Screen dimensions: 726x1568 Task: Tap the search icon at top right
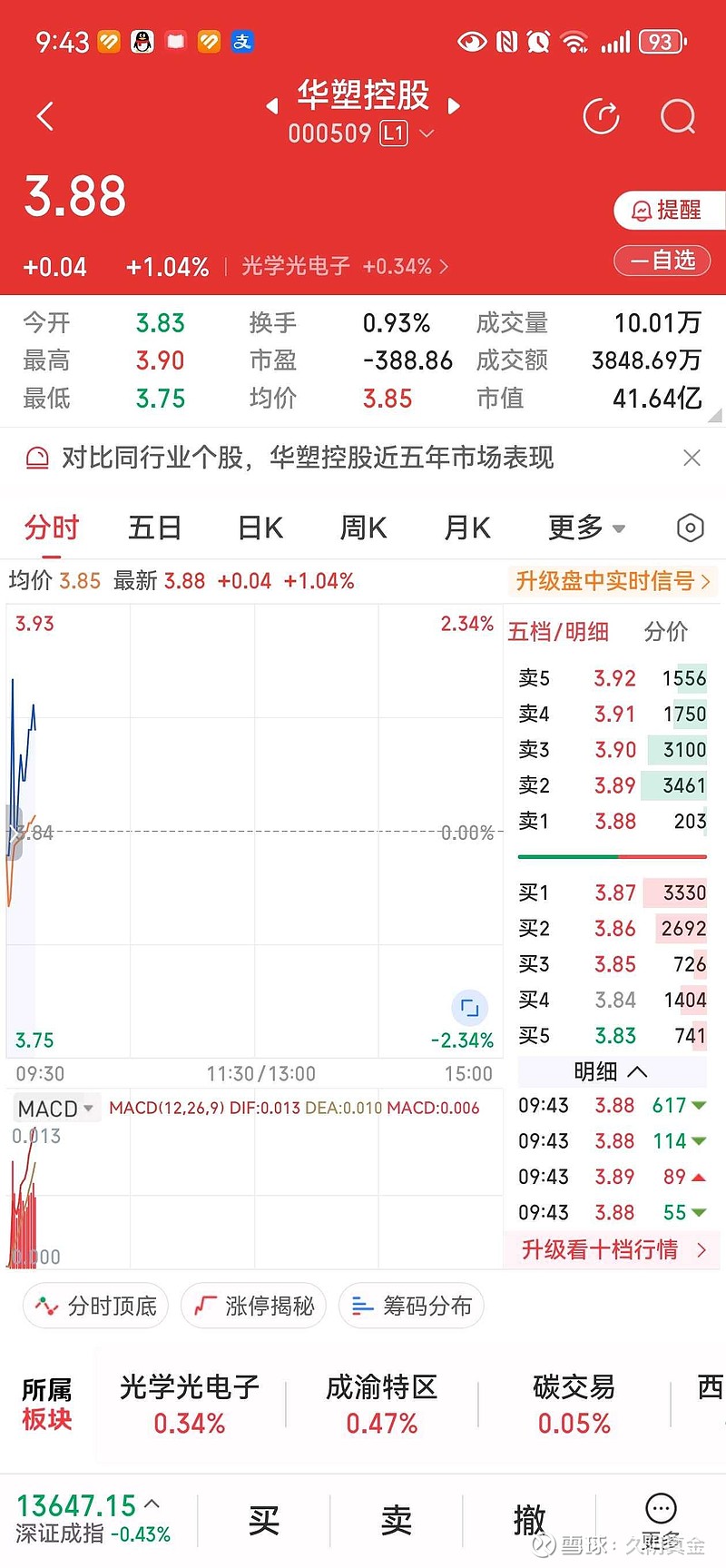pos(677,116)
